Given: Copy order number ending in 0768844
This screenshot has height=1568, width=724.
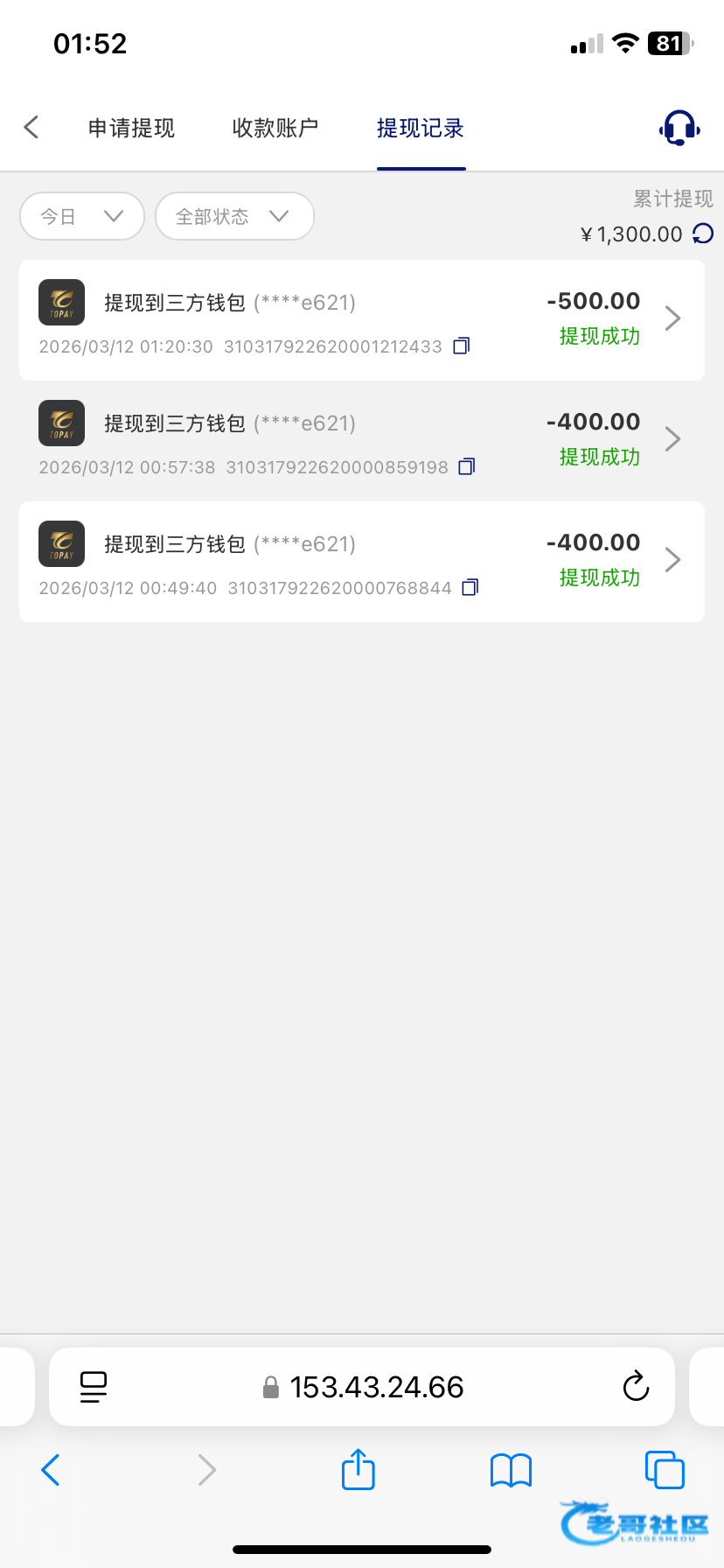Looking at the screenshot, I should (x=470, y=588).
